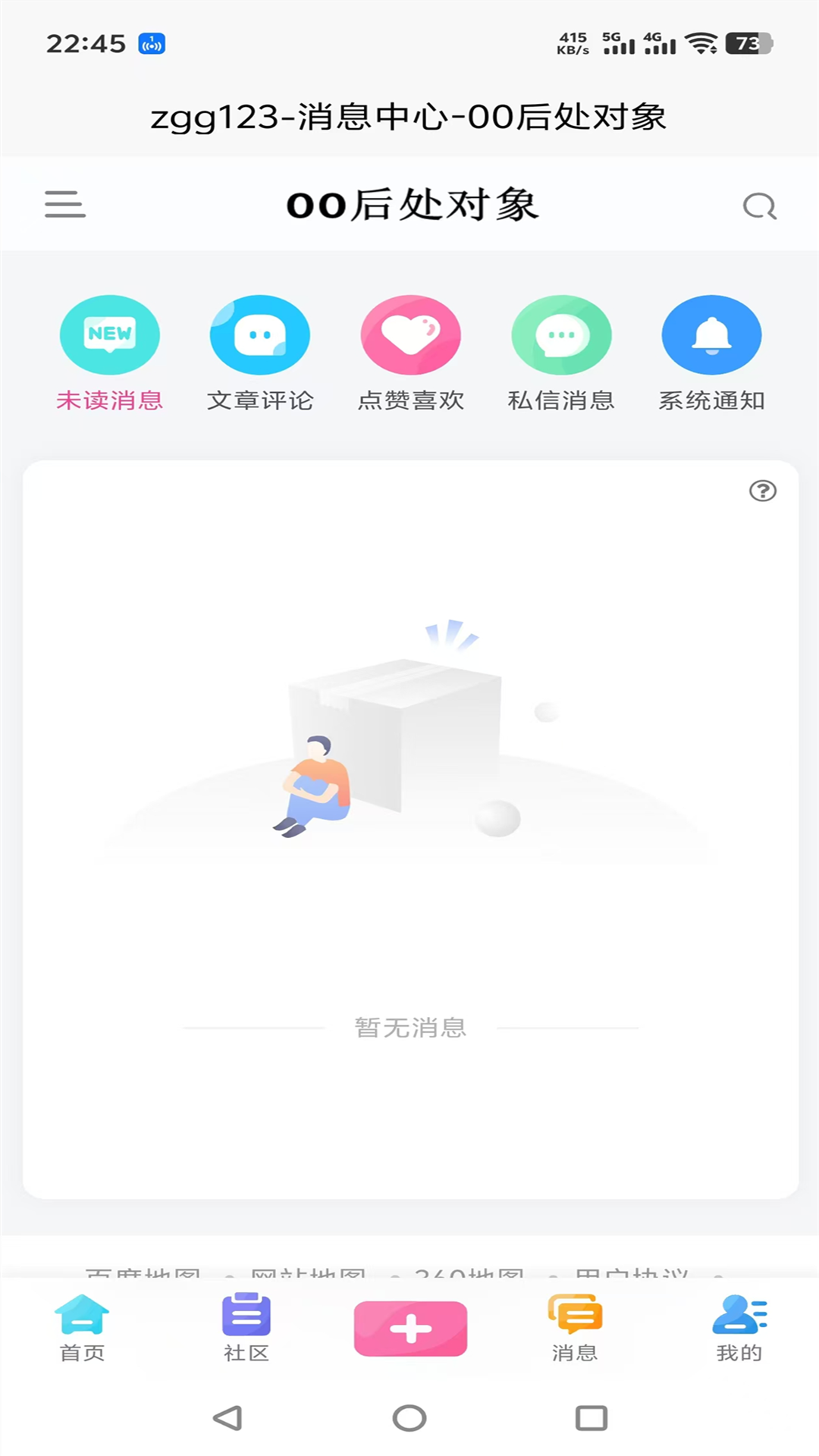The width and height of the screenshot is (819, 1456).
Task: Switch filter to 点赞喜欢
Action: pyautogui.click(x=409, y=401)
